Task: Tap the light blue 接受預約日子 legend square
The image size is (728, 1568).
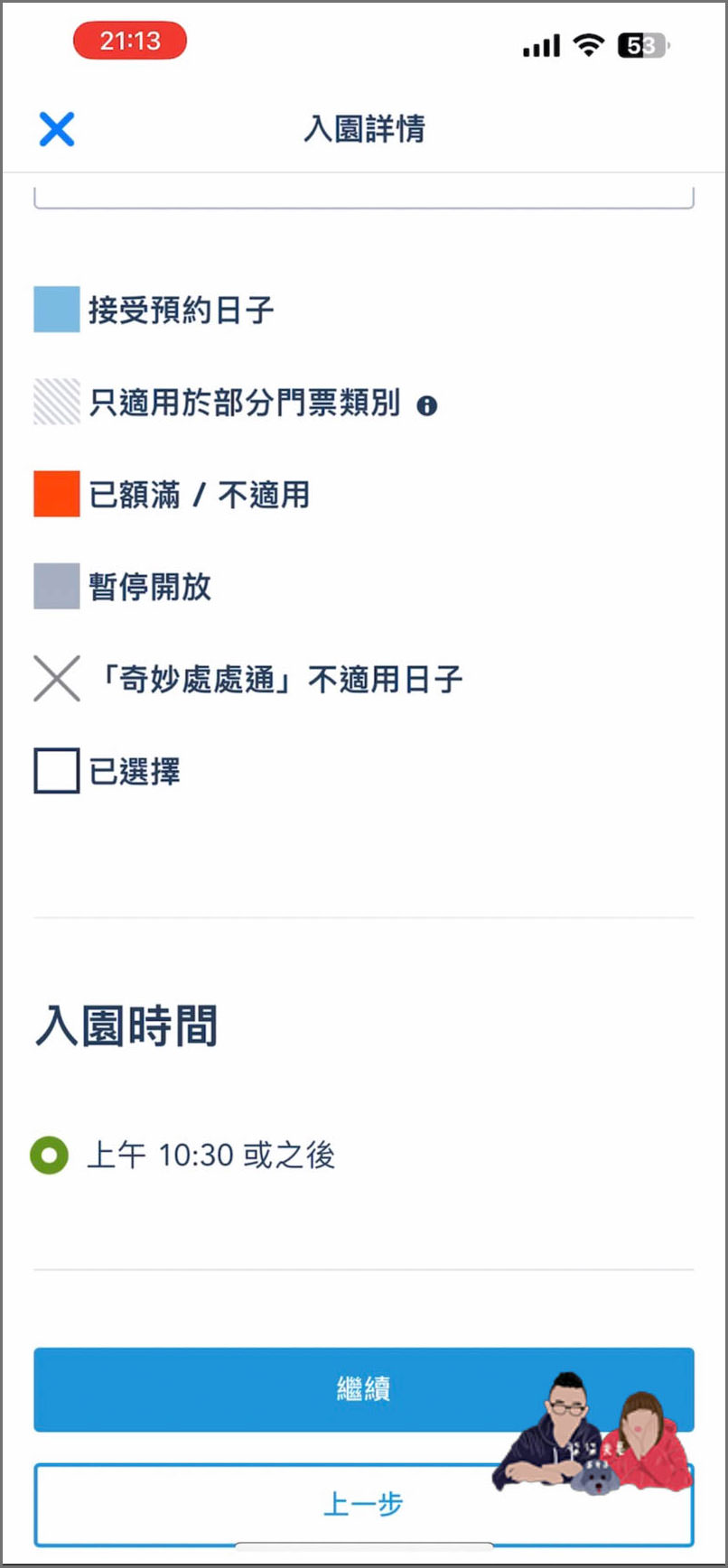Action: pos(55,310)
